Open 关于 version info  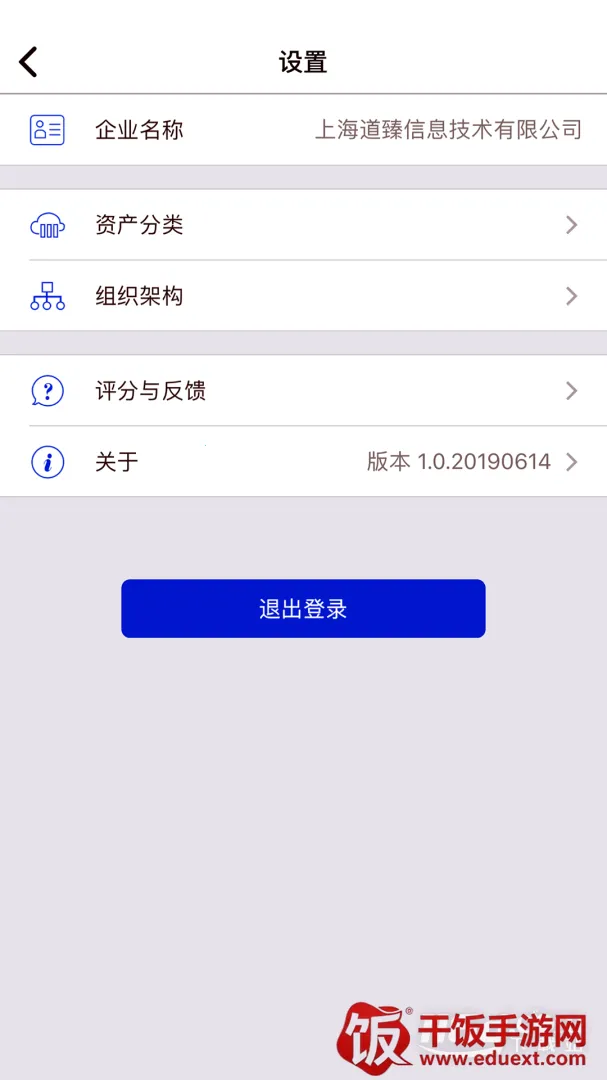click(x=303, y=462)
